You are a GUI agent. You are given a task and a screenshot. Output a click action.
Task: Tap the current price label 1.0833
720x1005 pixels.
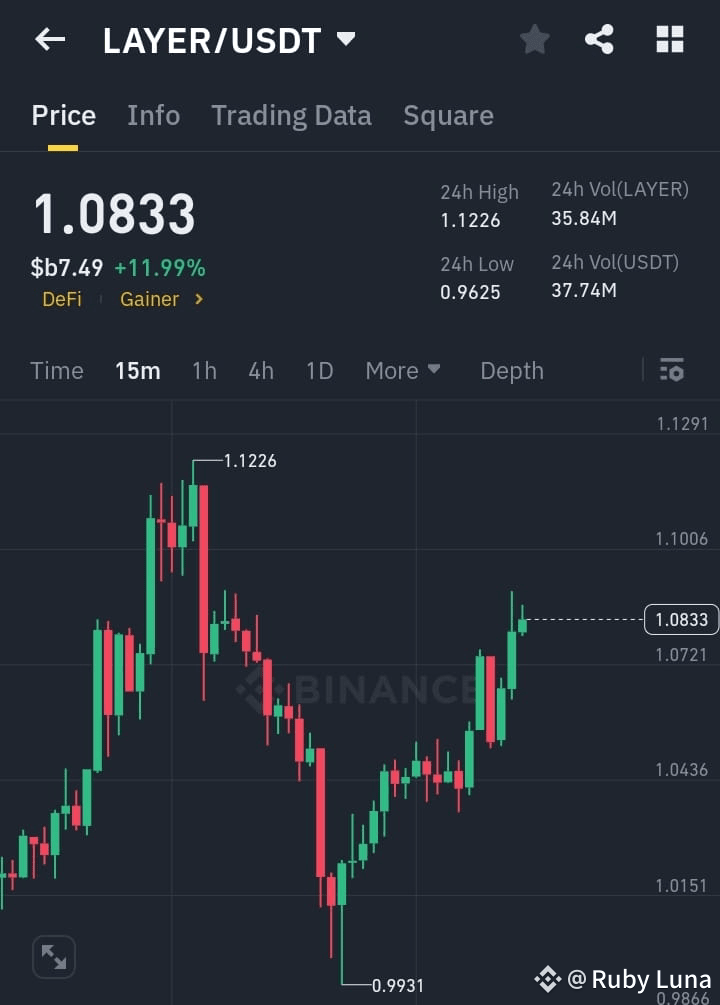(681, 620)
